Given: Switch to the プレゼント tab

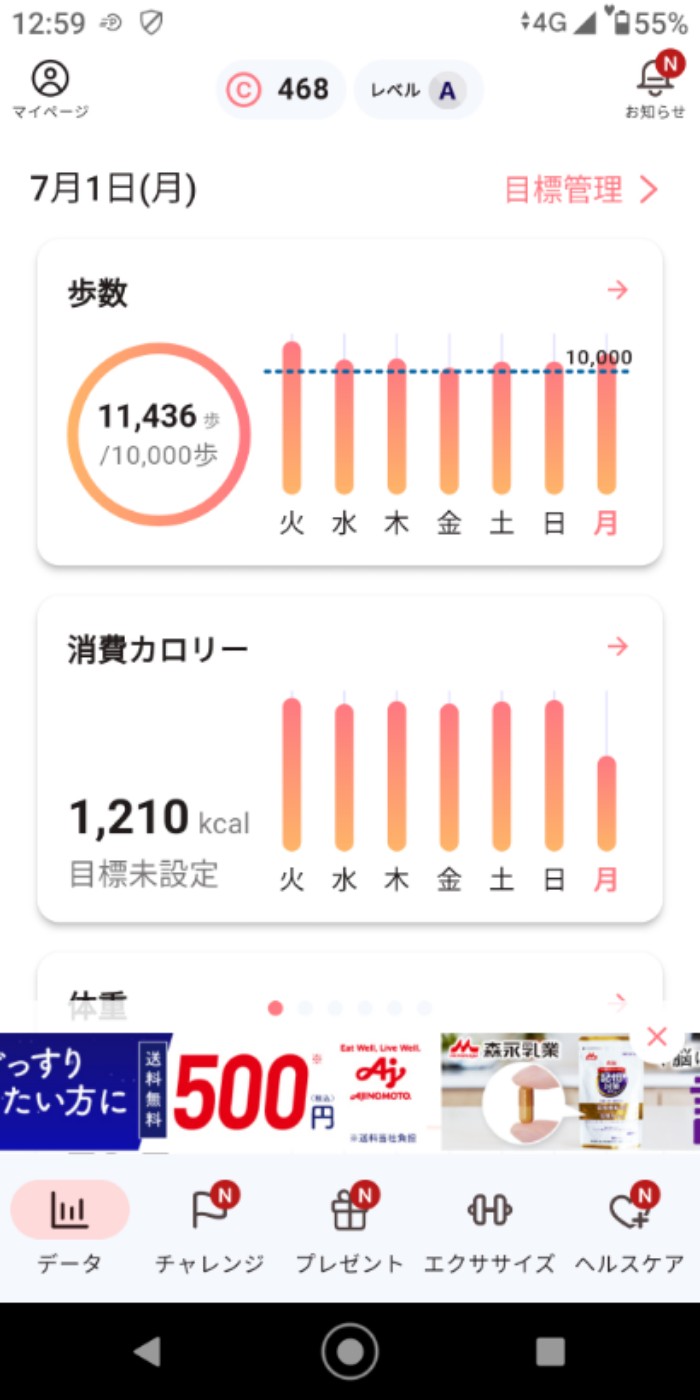Looking at the screenshot, I should point(350,1228).
